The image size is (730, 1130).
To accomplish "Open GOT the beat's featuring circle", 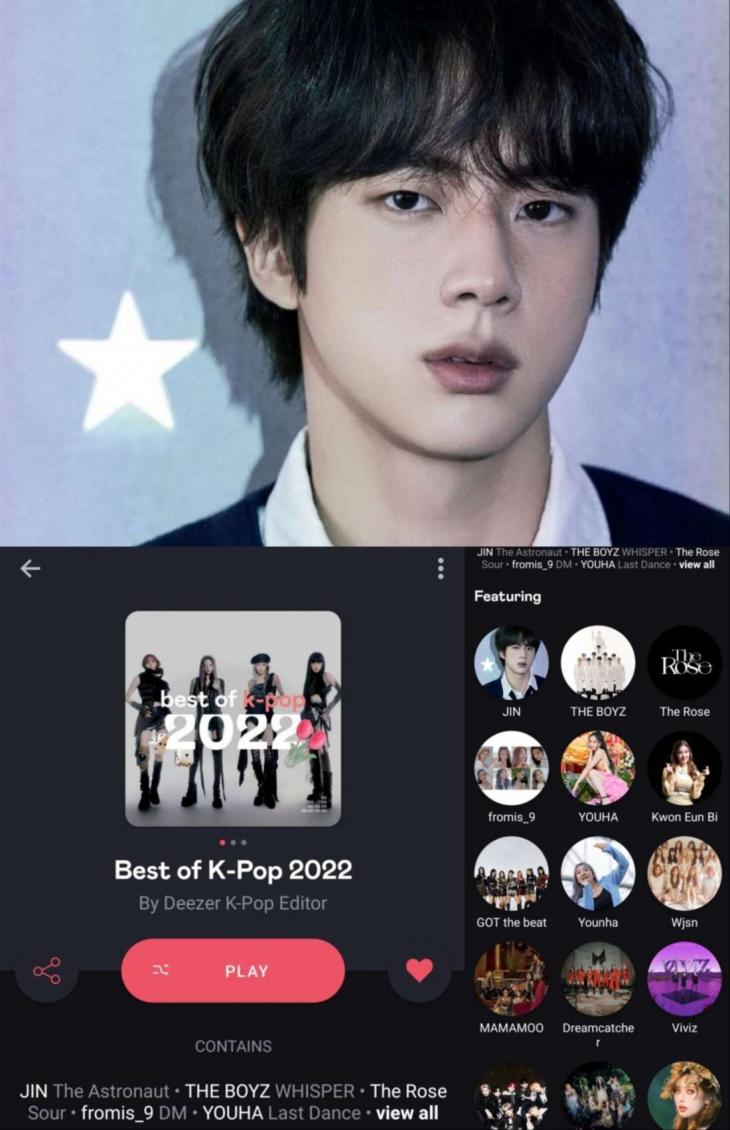I will click(x=512, y=872).
